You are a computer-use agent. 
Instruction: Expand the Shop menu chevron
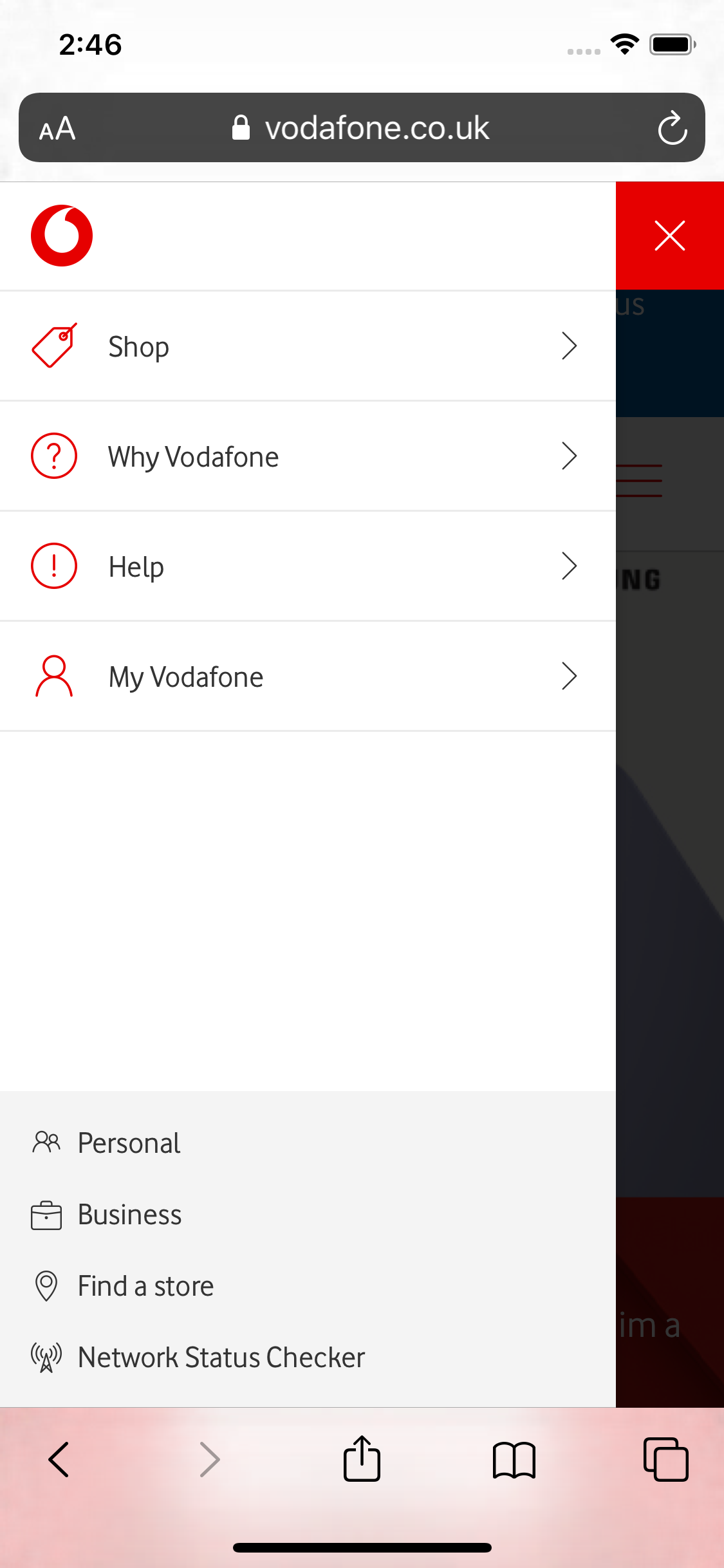tap(569, 346)
